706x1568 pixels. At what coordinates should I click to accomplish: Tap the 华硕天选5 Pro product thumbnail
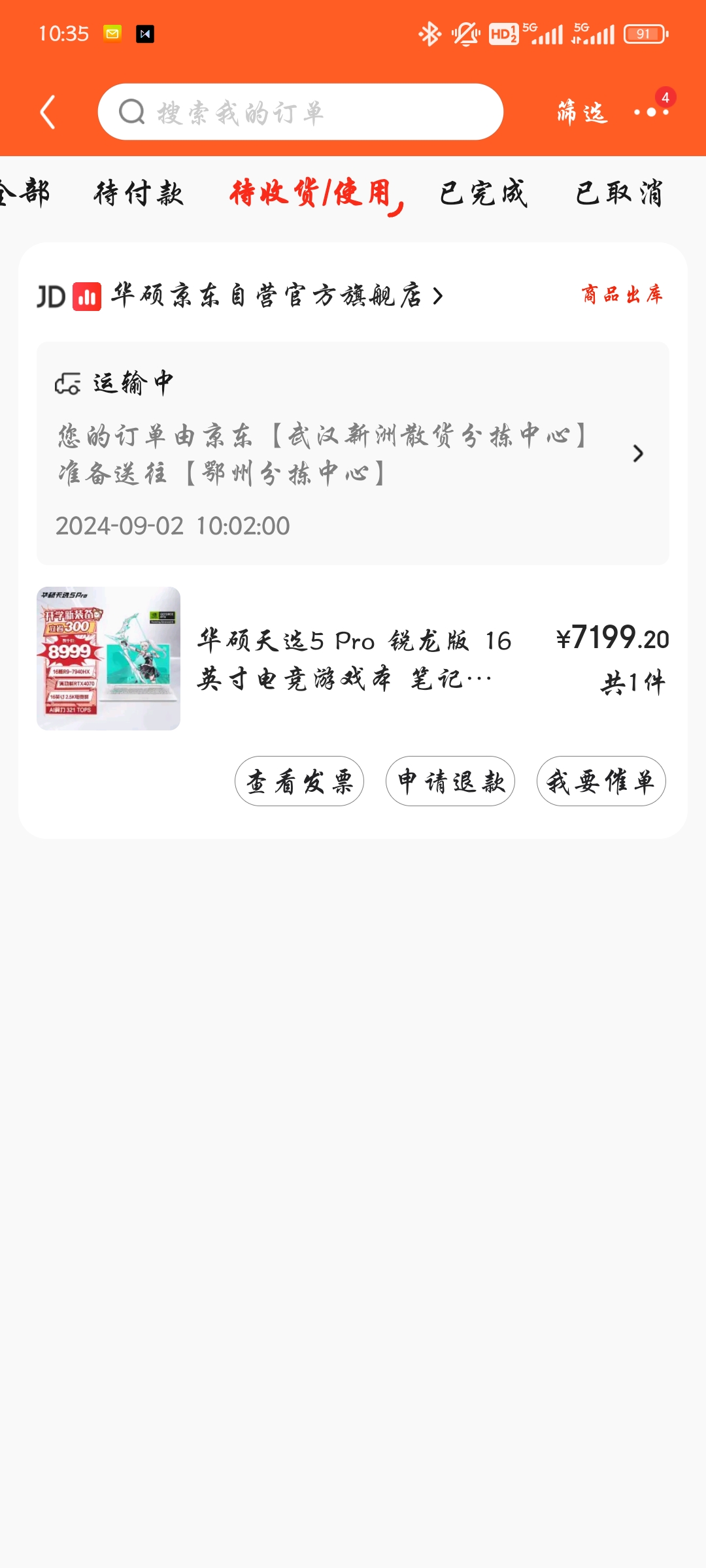coord(108,657)
